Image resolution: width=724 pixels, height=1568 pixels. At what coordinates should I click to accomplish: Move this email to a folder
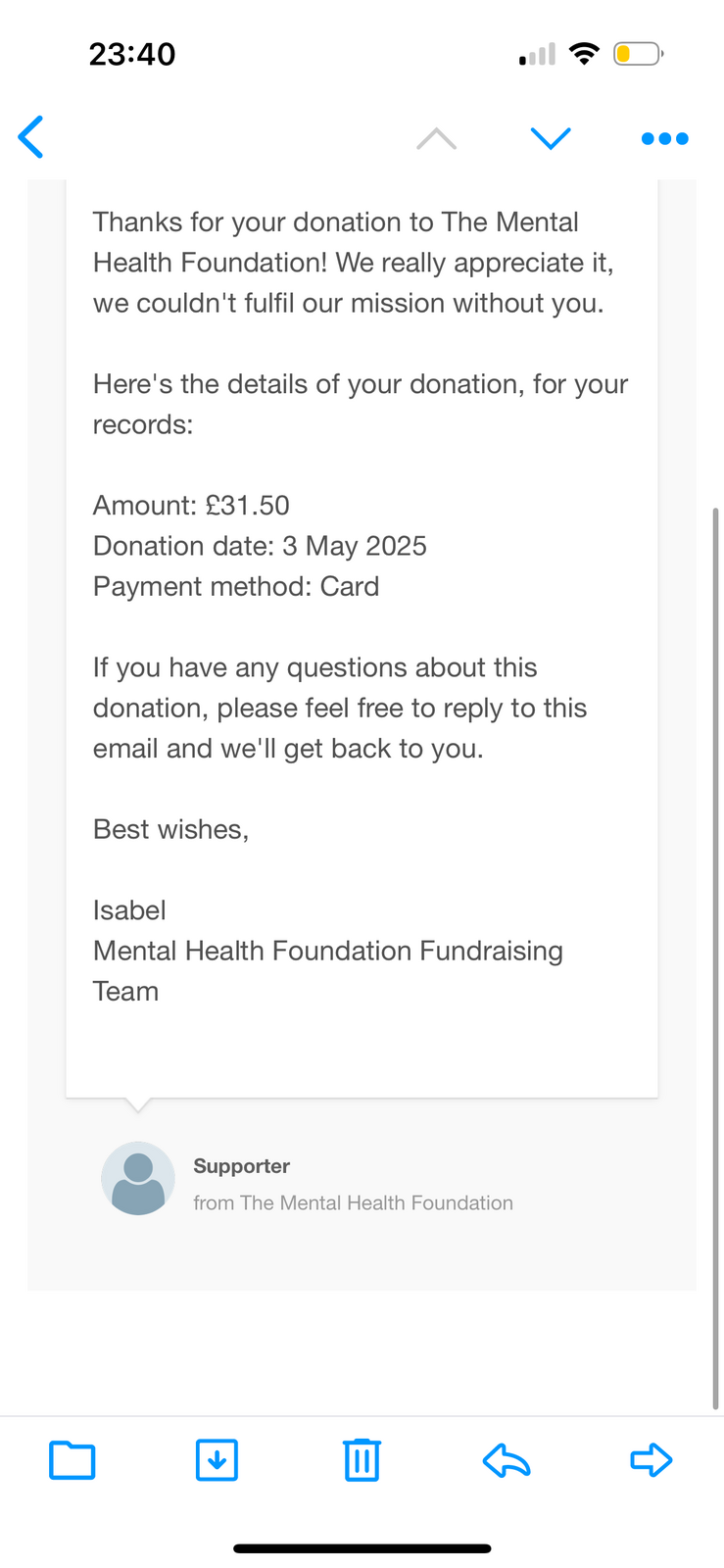coord(72,1460)
